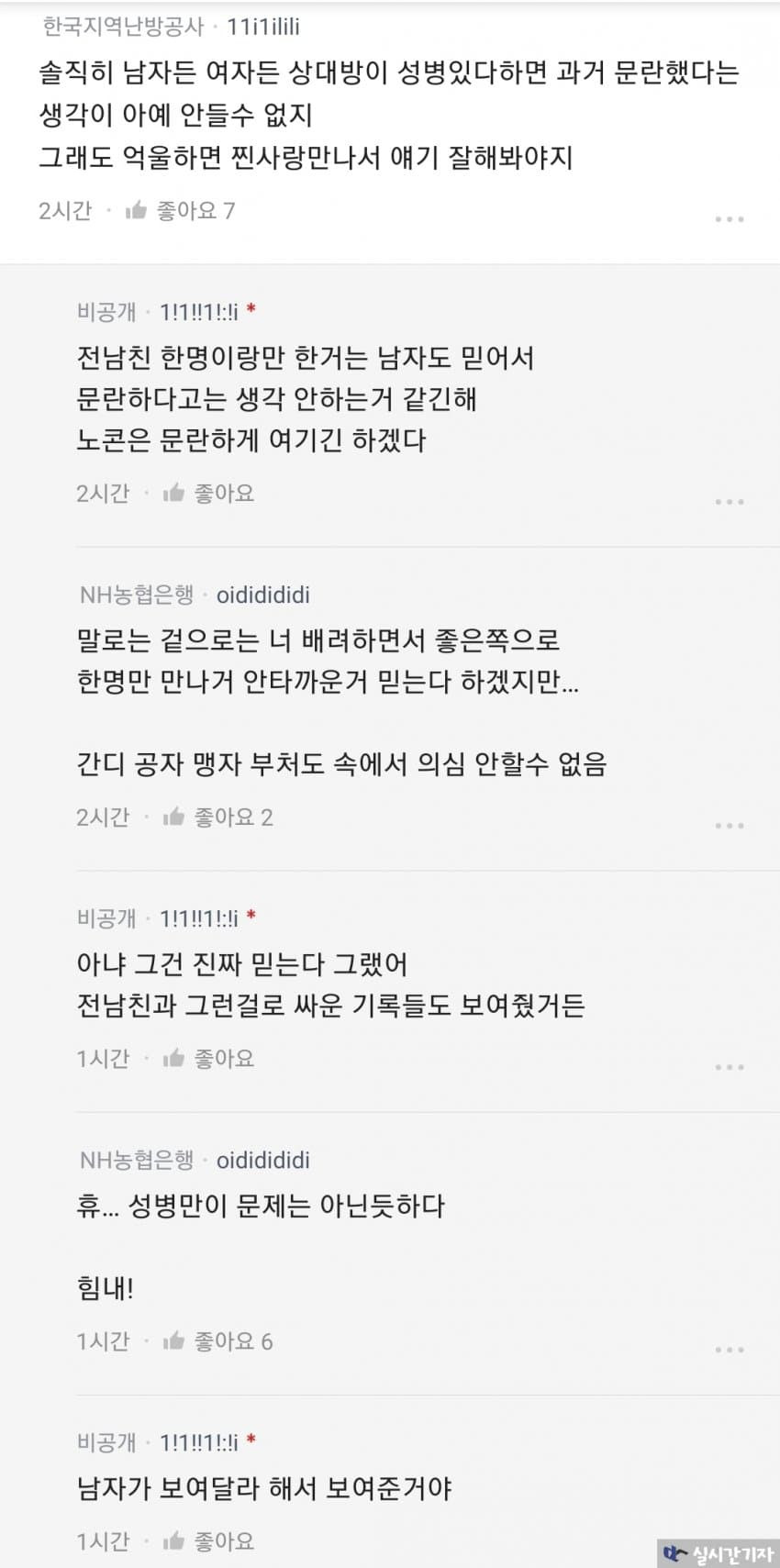Screen dimensions: 780x1568
Task: Open overflow menu for '아냐 그건 진짜' reply
Action: point(729,1067)
